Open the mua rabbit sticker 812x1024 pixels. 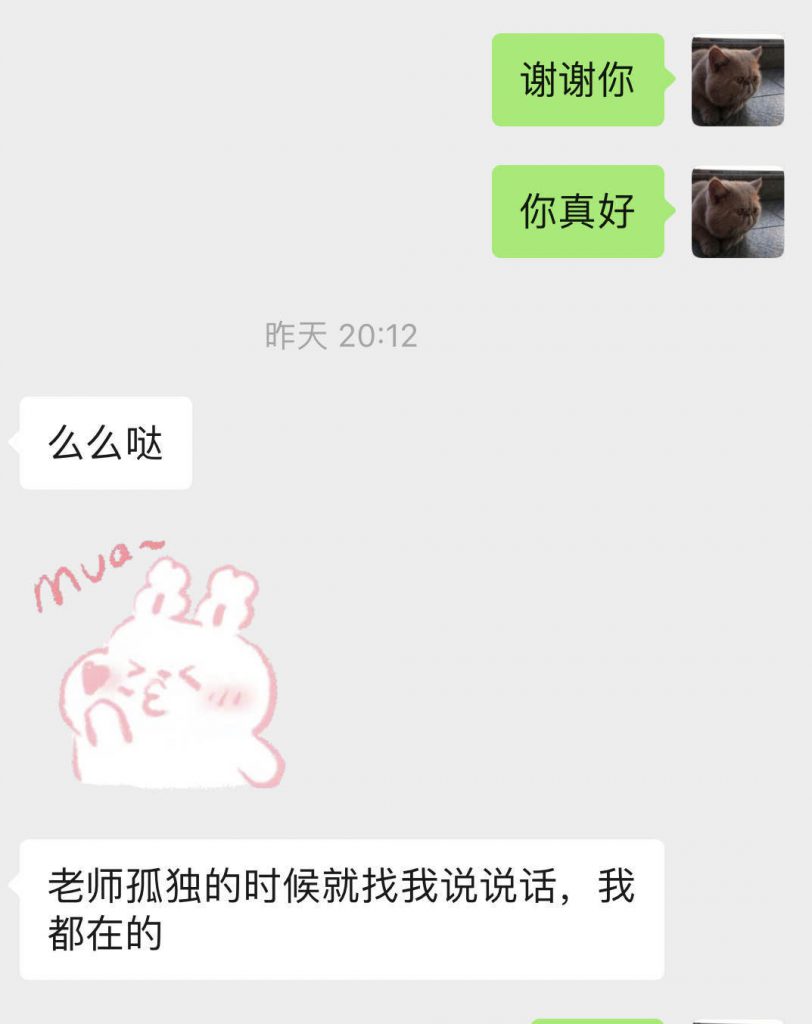point(160,665)
